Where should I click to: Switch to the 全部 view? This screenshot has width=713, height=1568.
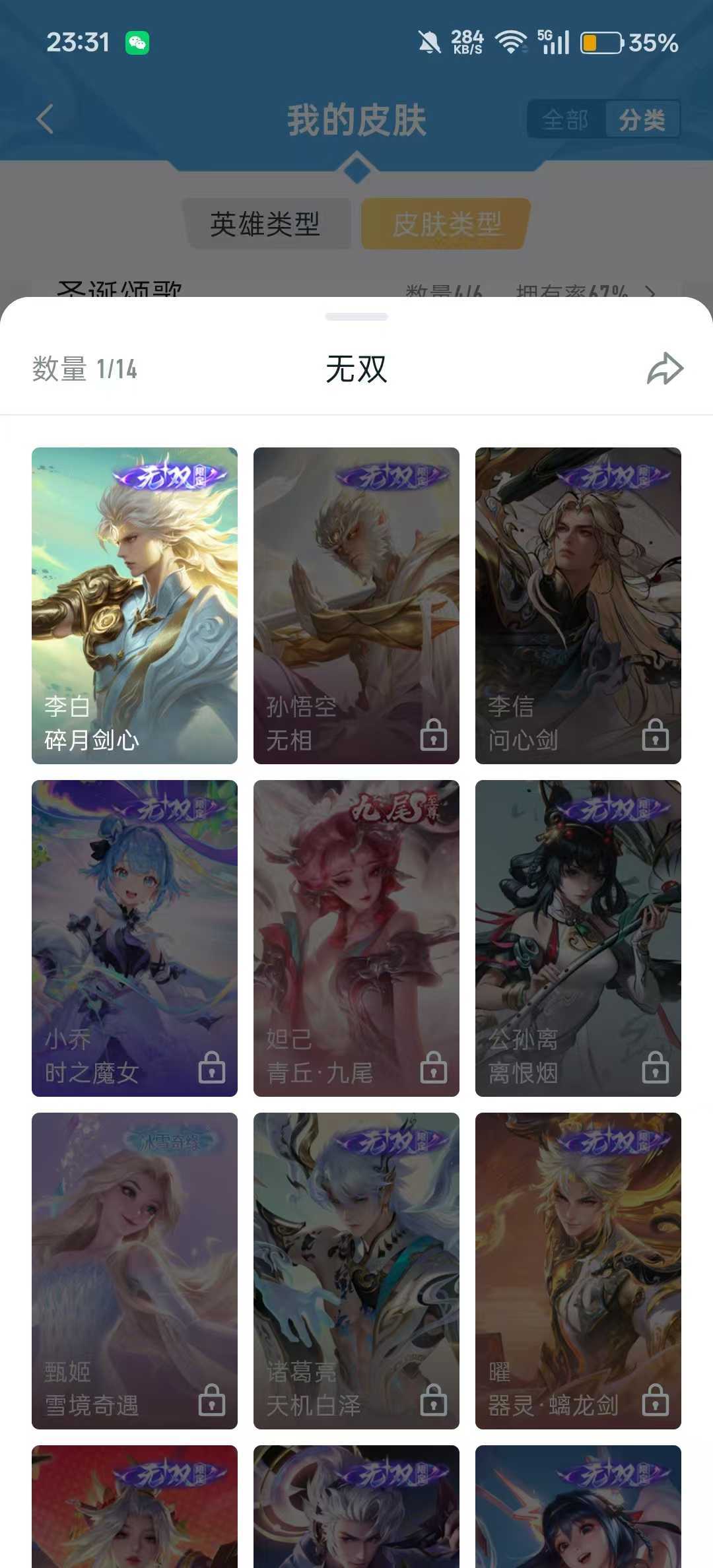click(x=565, y=120)
